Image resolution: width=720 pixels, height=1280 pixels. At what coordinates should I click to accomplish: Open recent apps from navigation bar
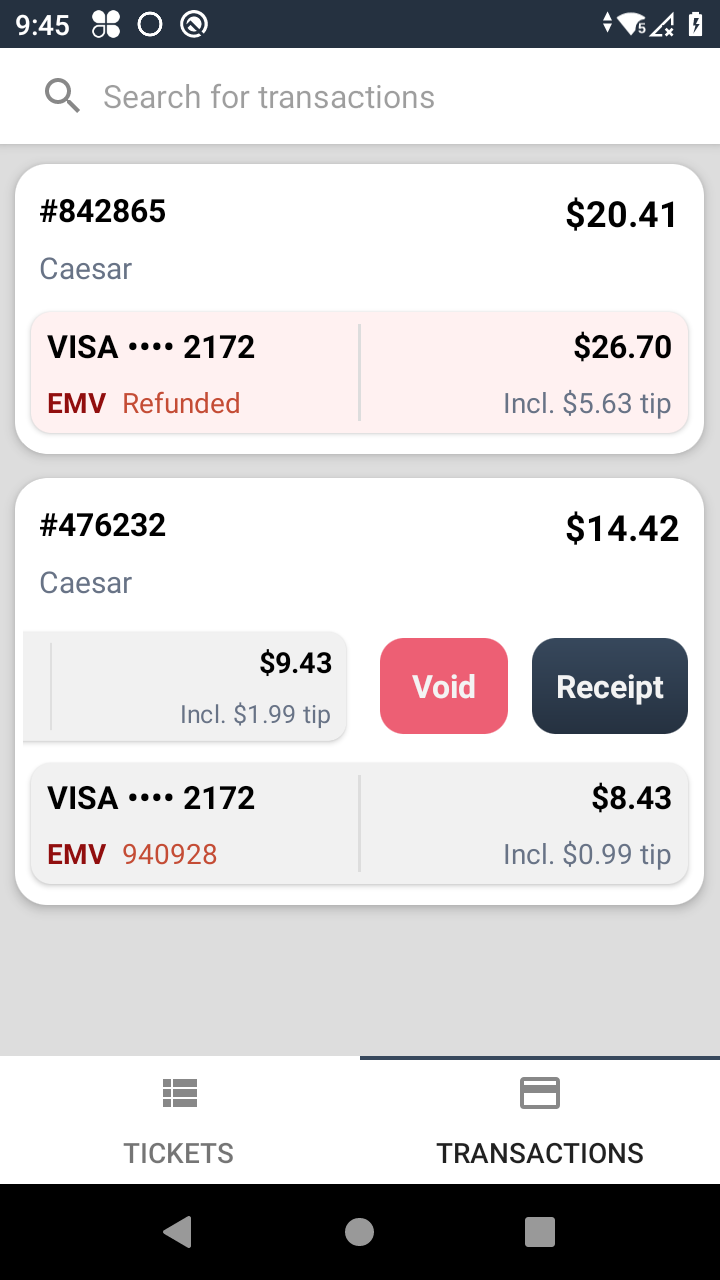click(540, 1232)
